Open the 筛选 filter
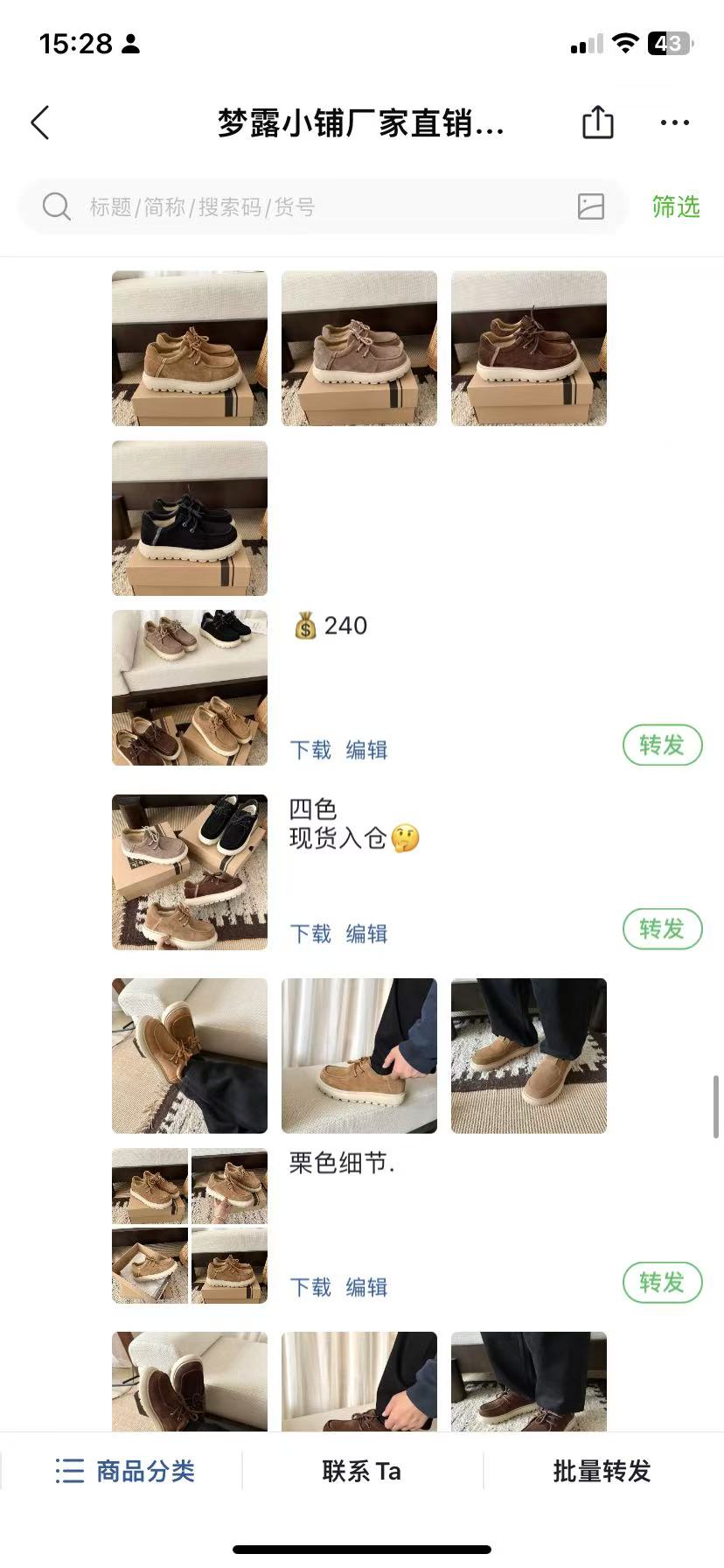The width and height of the screenshot is (724, 1568). click(676, 206)
